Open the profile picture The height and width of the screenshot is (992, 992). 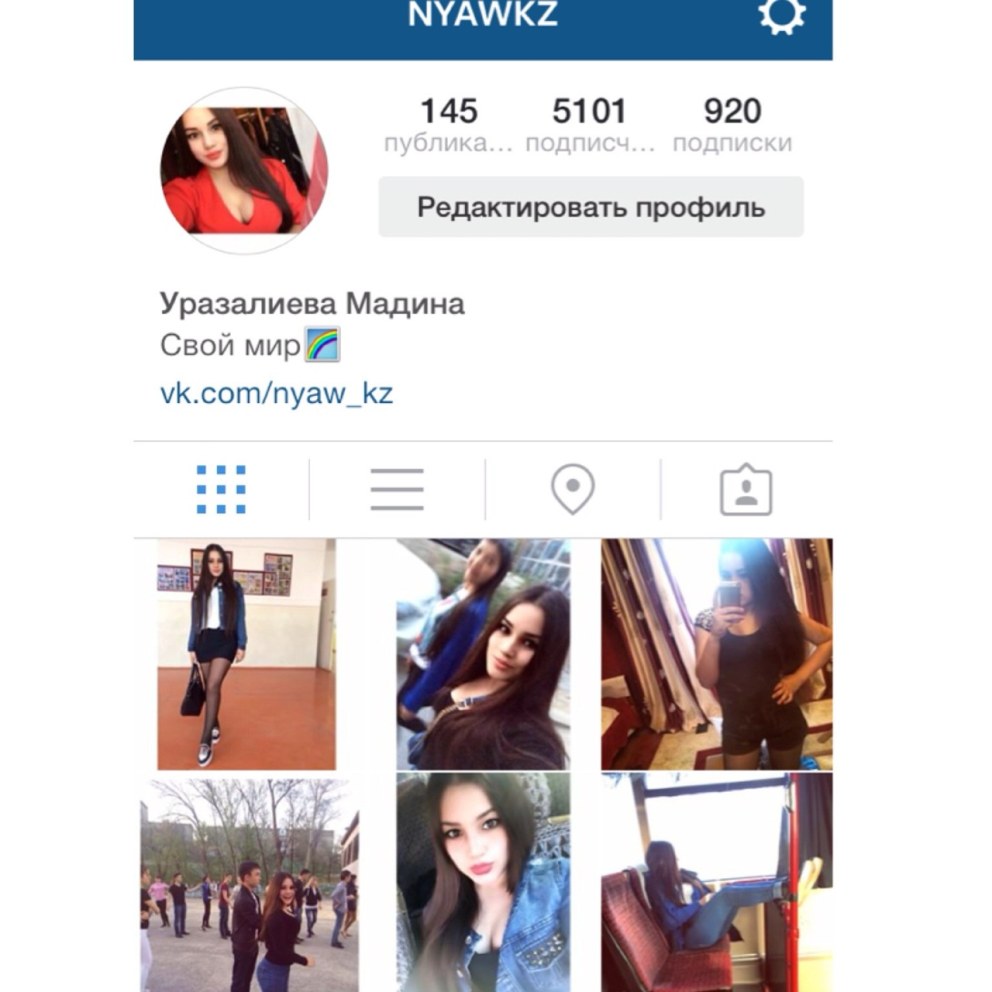coord(243,170)
